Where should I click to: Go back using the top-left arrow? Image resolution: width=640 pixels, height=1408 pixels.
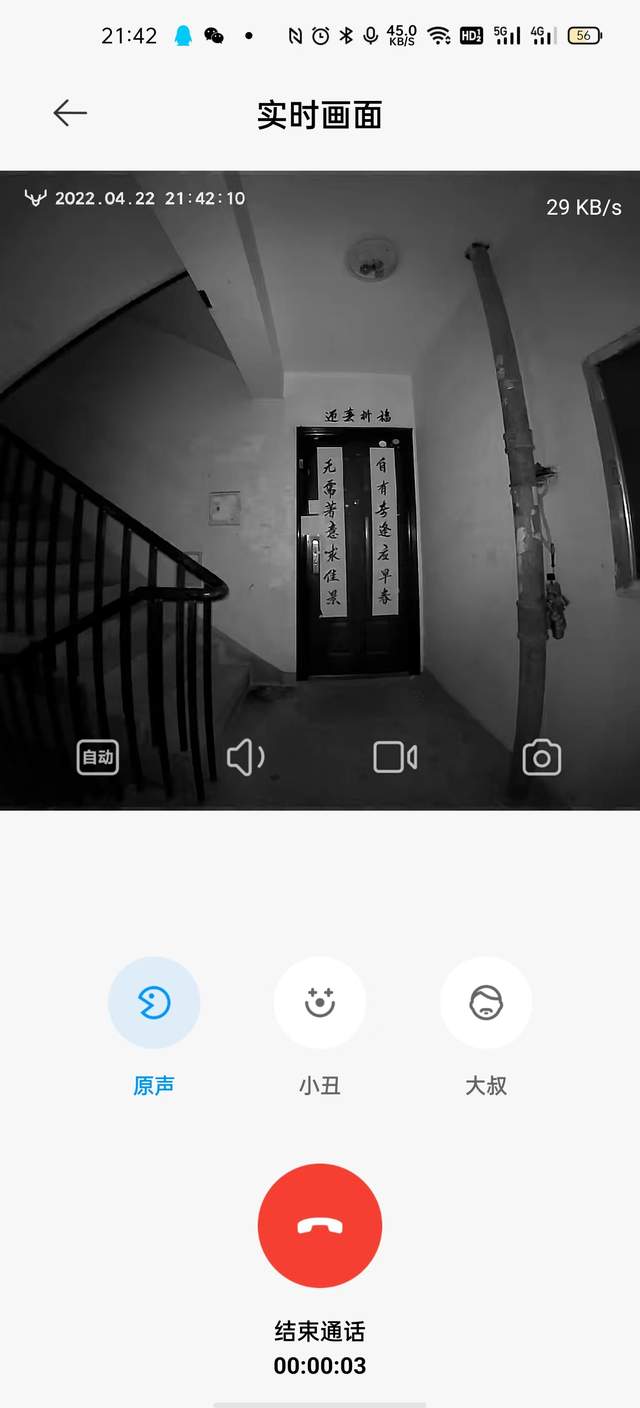pyautogui.click(x=70, y=113)
